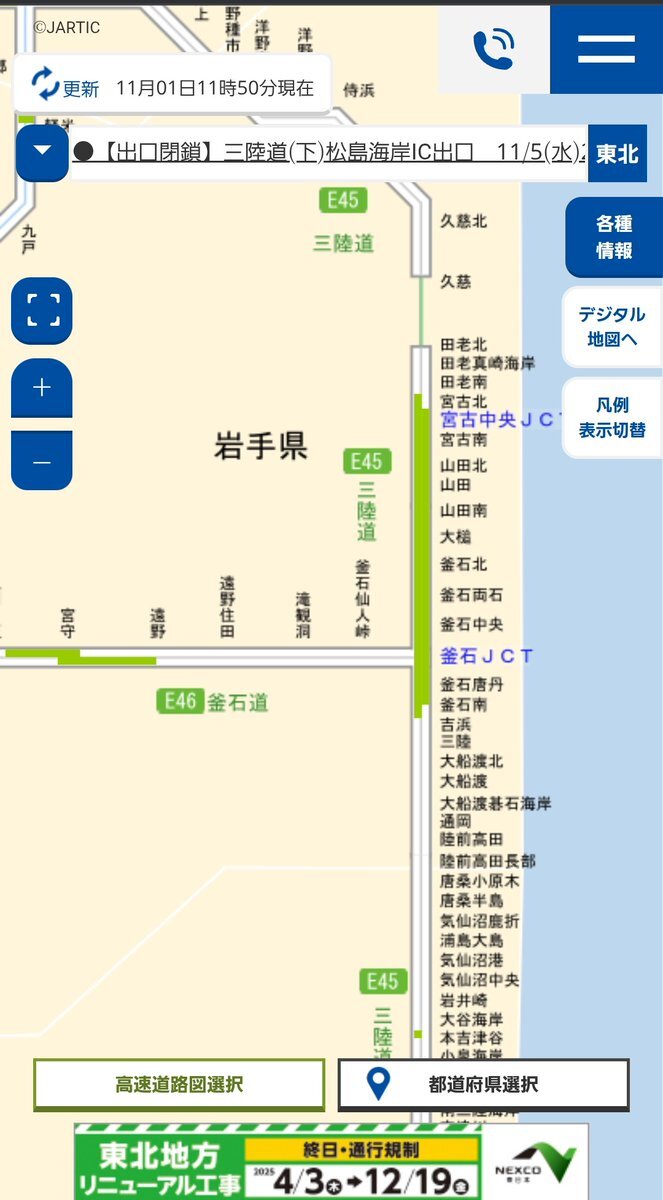Open the 出口閉鎖 松島海岸IC notice link
Viewport: 663px width, 1200px height.
point(329,153)
